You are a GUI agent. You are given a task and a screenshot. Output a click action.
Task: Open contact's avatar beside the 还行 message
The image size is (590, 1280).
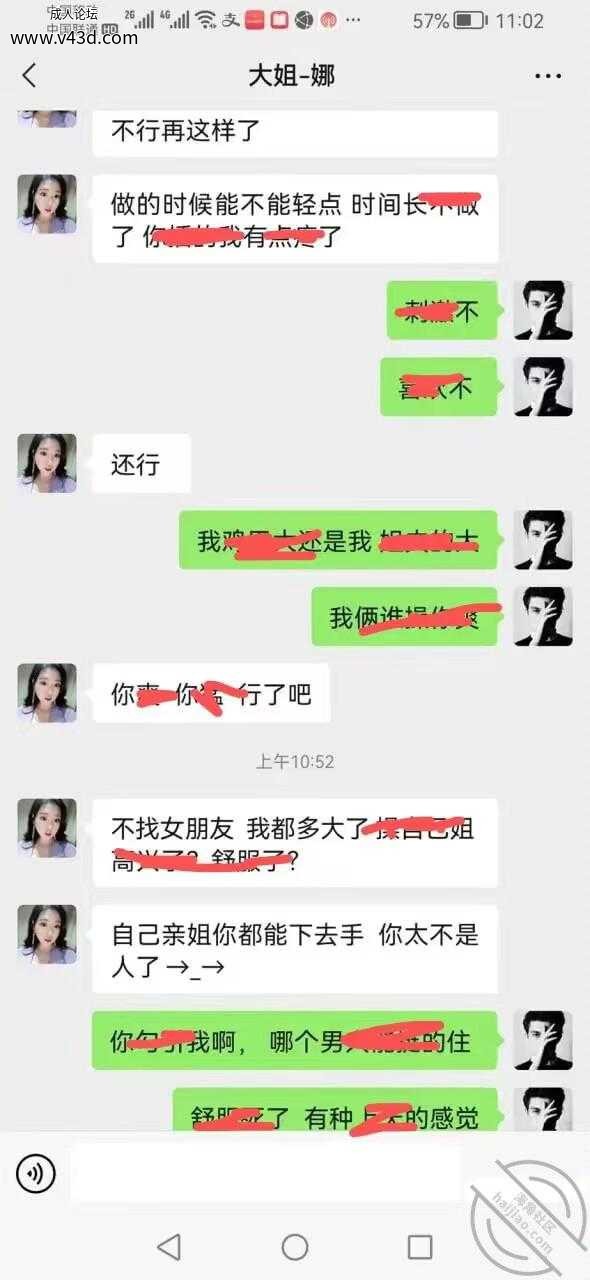pos(47,463)
